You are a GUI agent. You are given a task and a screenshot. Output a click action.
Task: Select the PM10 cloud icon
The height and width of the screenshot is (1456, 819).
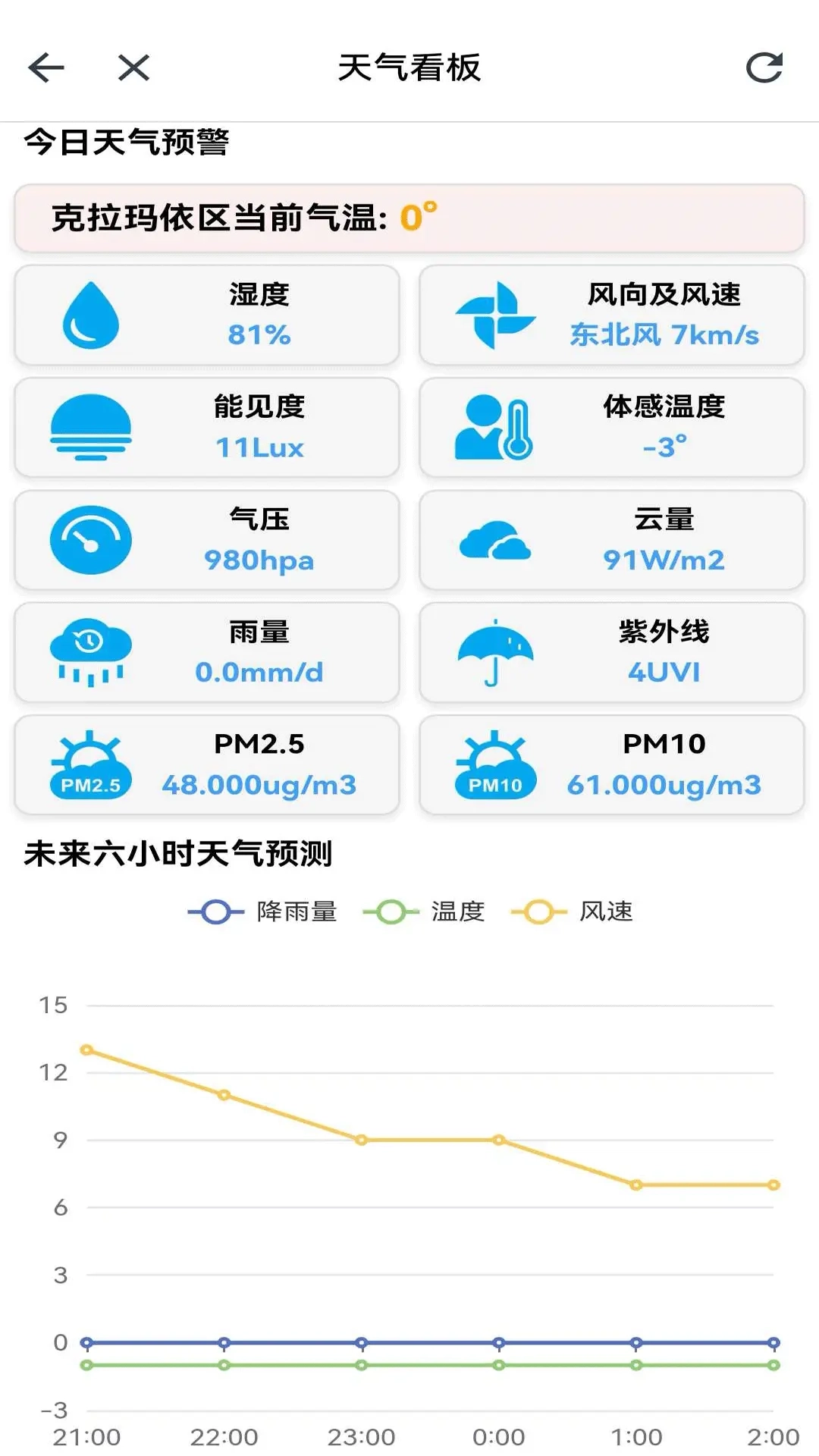pyautogui.click(x=497, y=764)
